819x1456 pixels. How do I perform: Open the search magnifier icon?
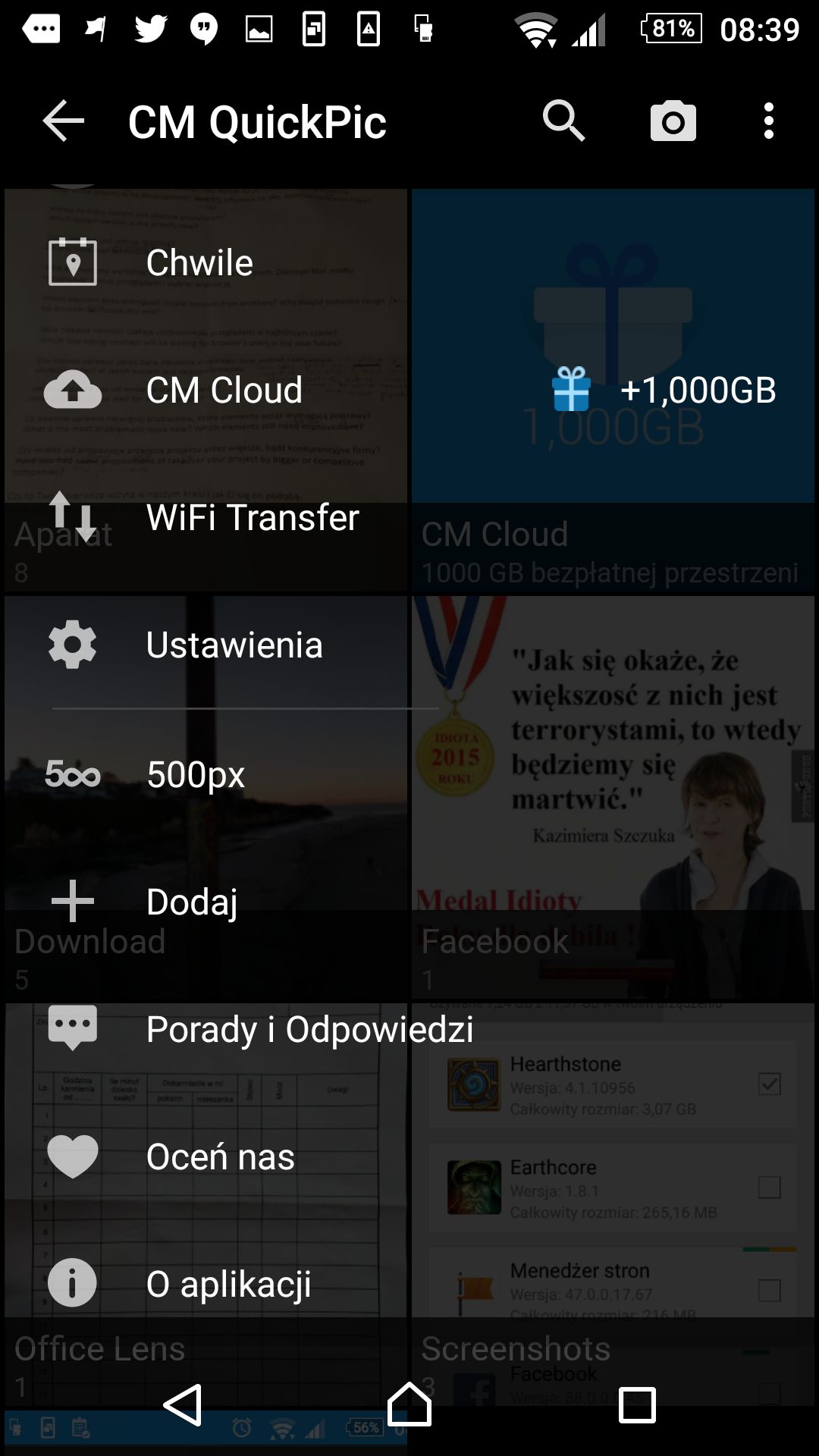pos(564,121)
